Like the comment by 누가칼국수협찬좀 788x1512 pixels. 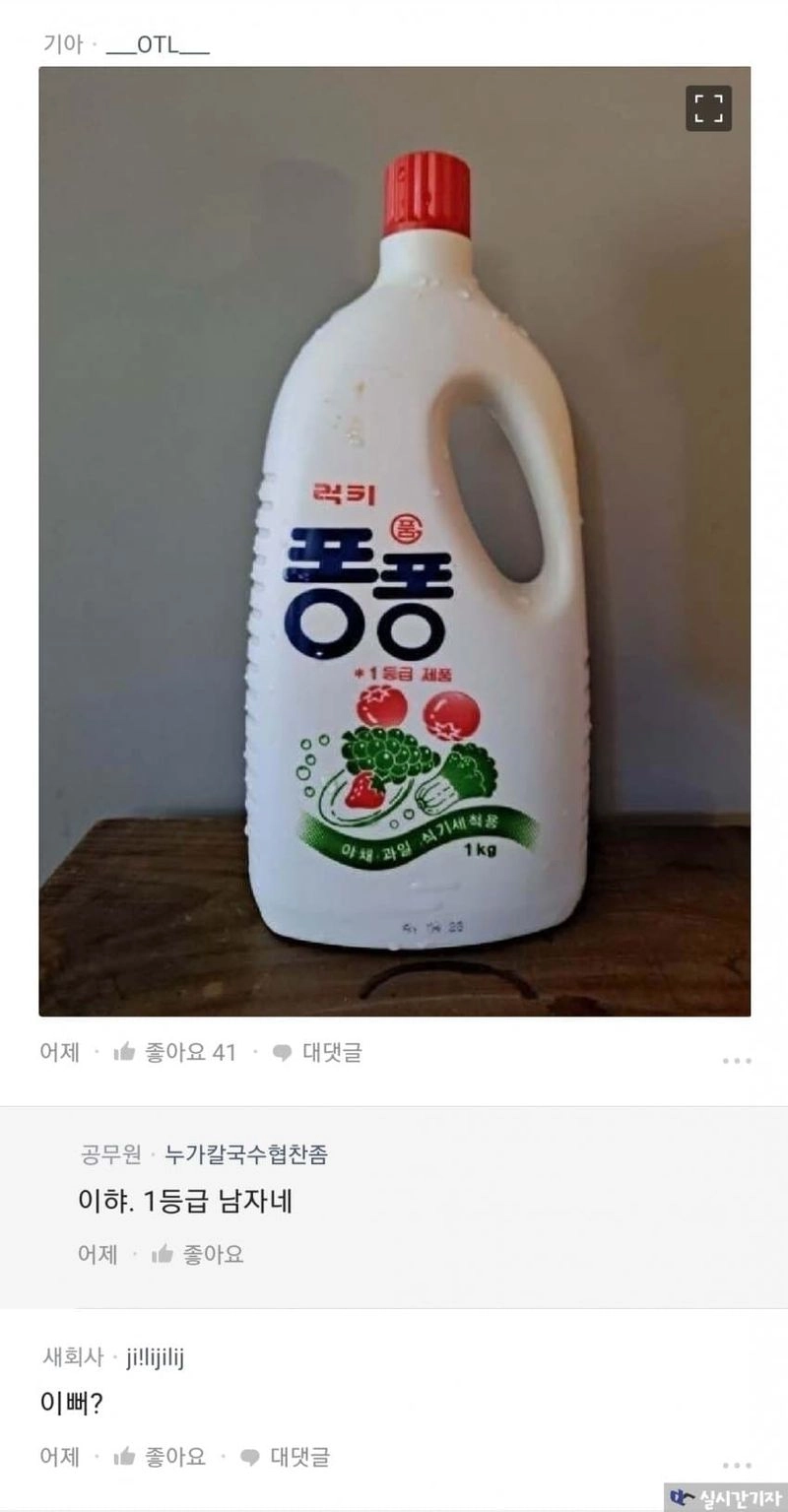198,1255
